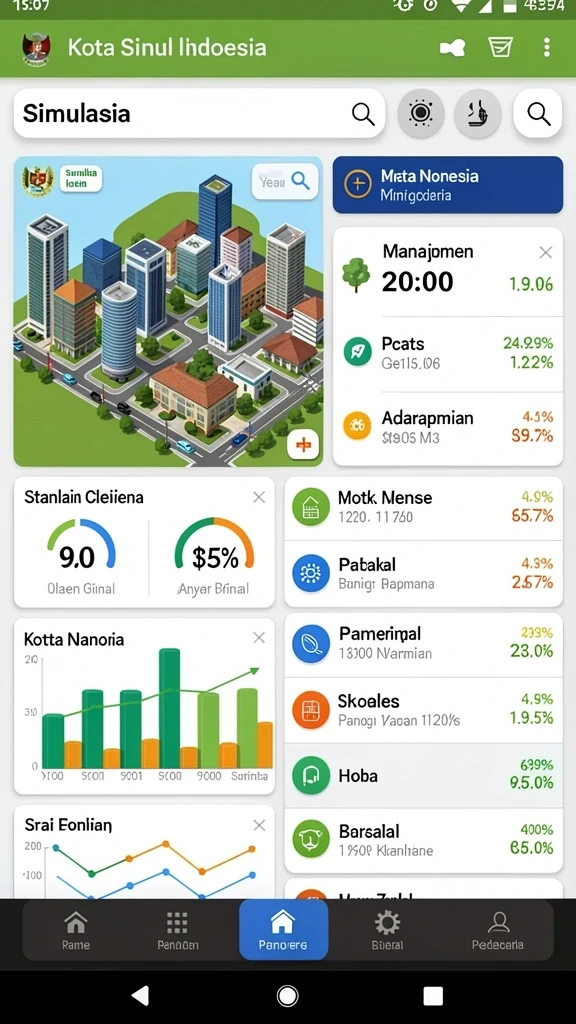Open the Skoales row
576x1024 pixels.
pos(424,710)
